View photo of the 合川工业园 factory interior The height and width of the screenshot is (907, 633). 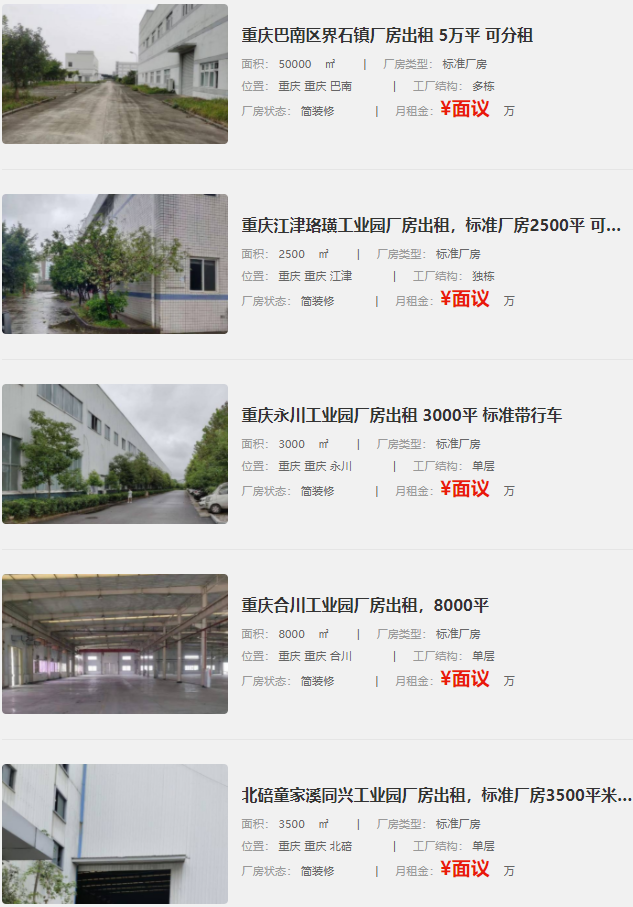(x=115, y=644)
